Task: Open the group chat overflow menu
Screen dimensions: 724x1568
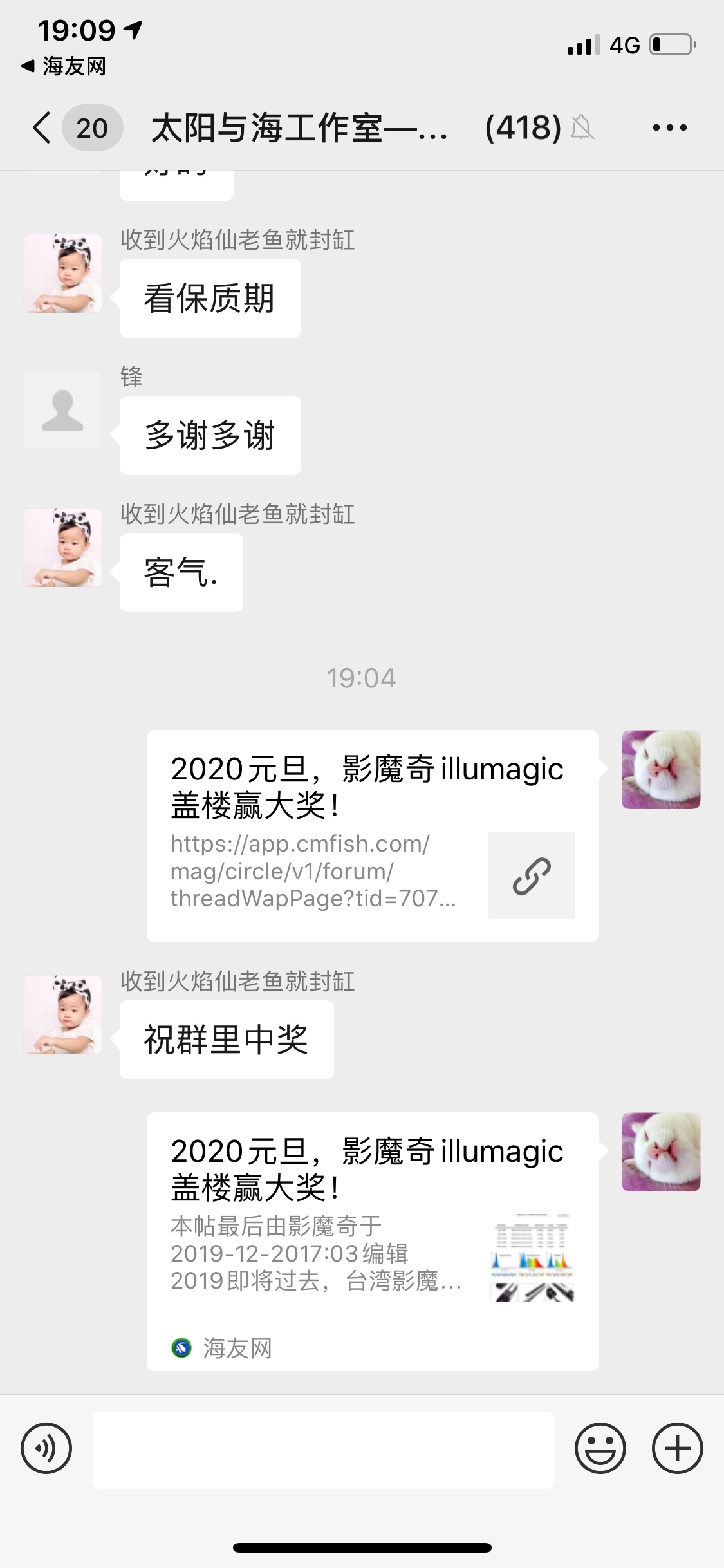Action: pos(669,127)
